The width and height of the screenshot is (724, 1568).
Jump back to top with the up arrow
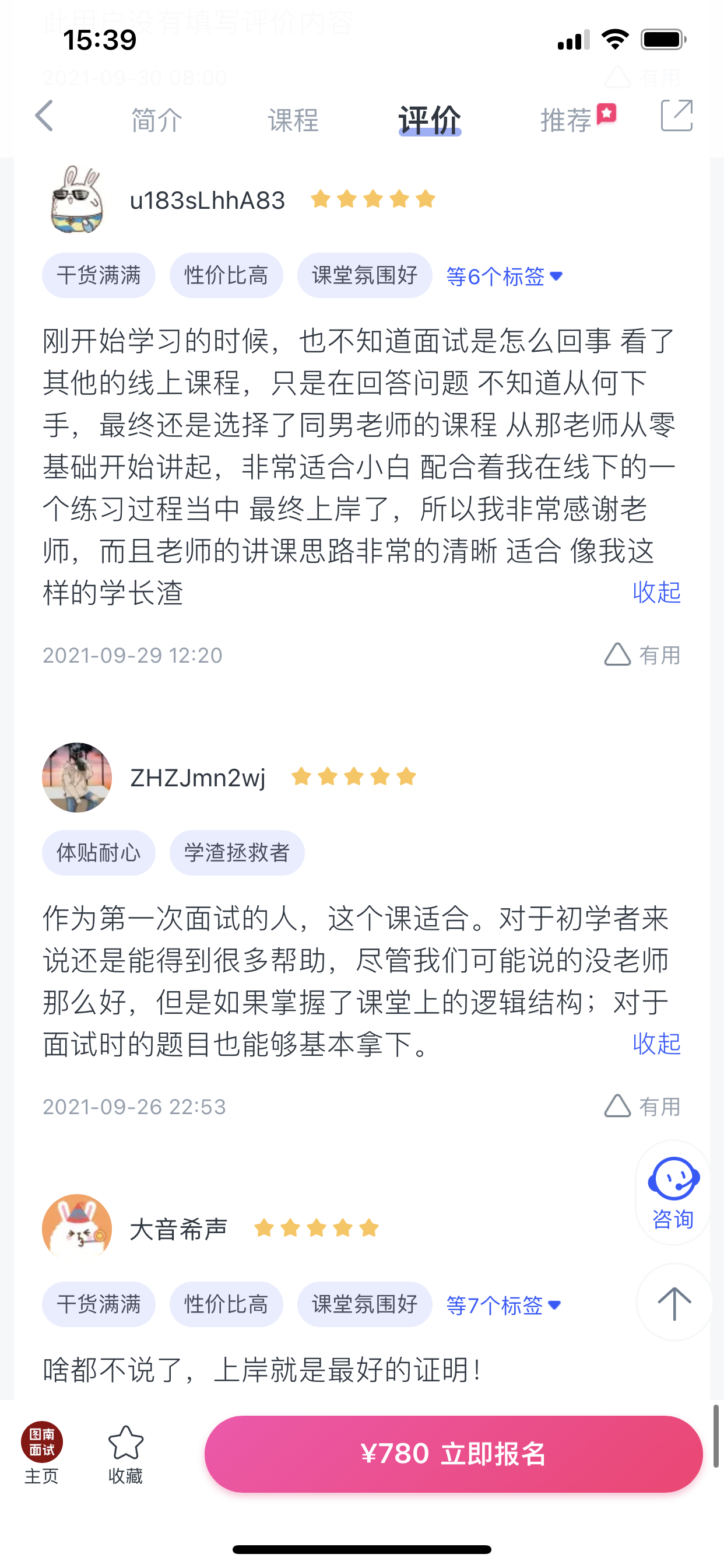[674, 1303]
